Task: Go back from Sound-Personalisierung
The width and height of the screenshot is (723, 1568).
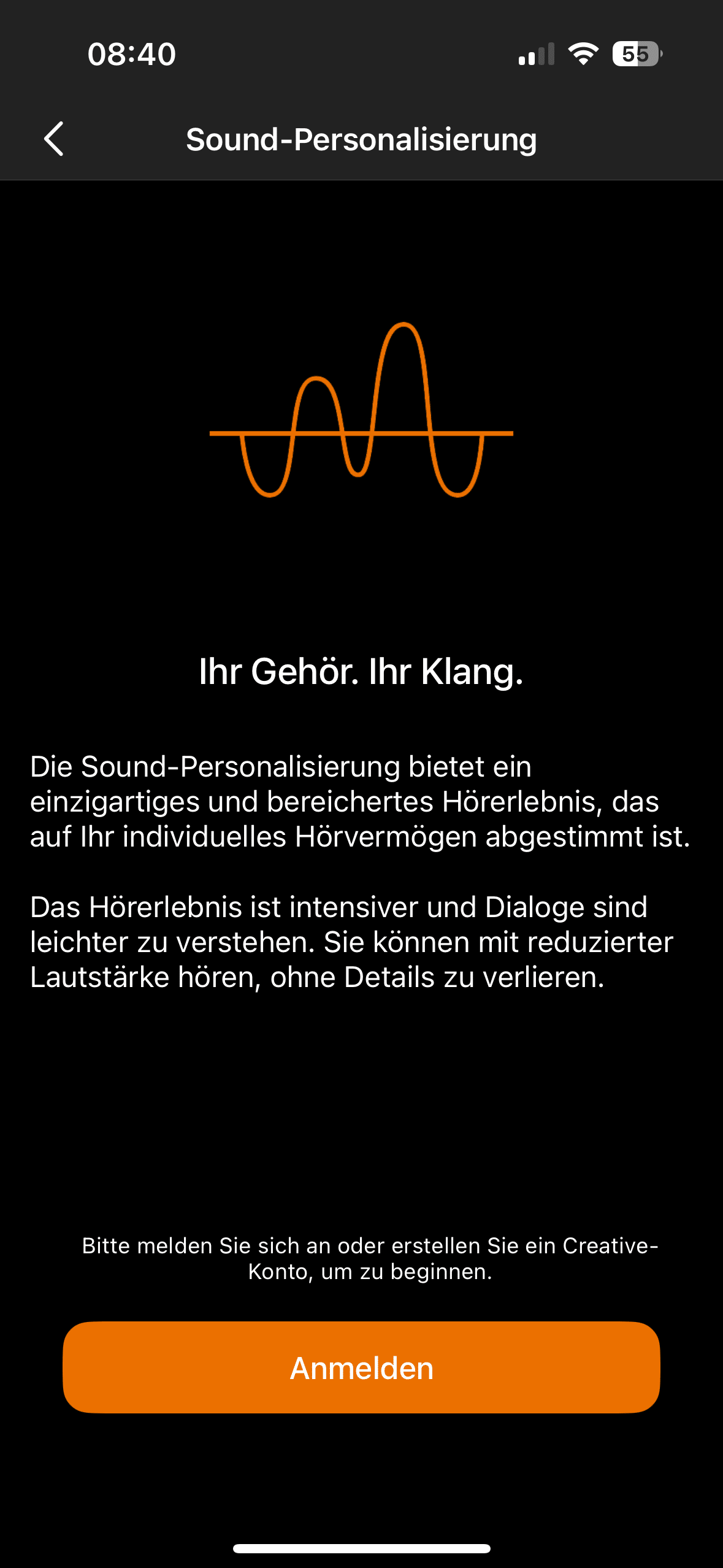Action: click(54, 139)
